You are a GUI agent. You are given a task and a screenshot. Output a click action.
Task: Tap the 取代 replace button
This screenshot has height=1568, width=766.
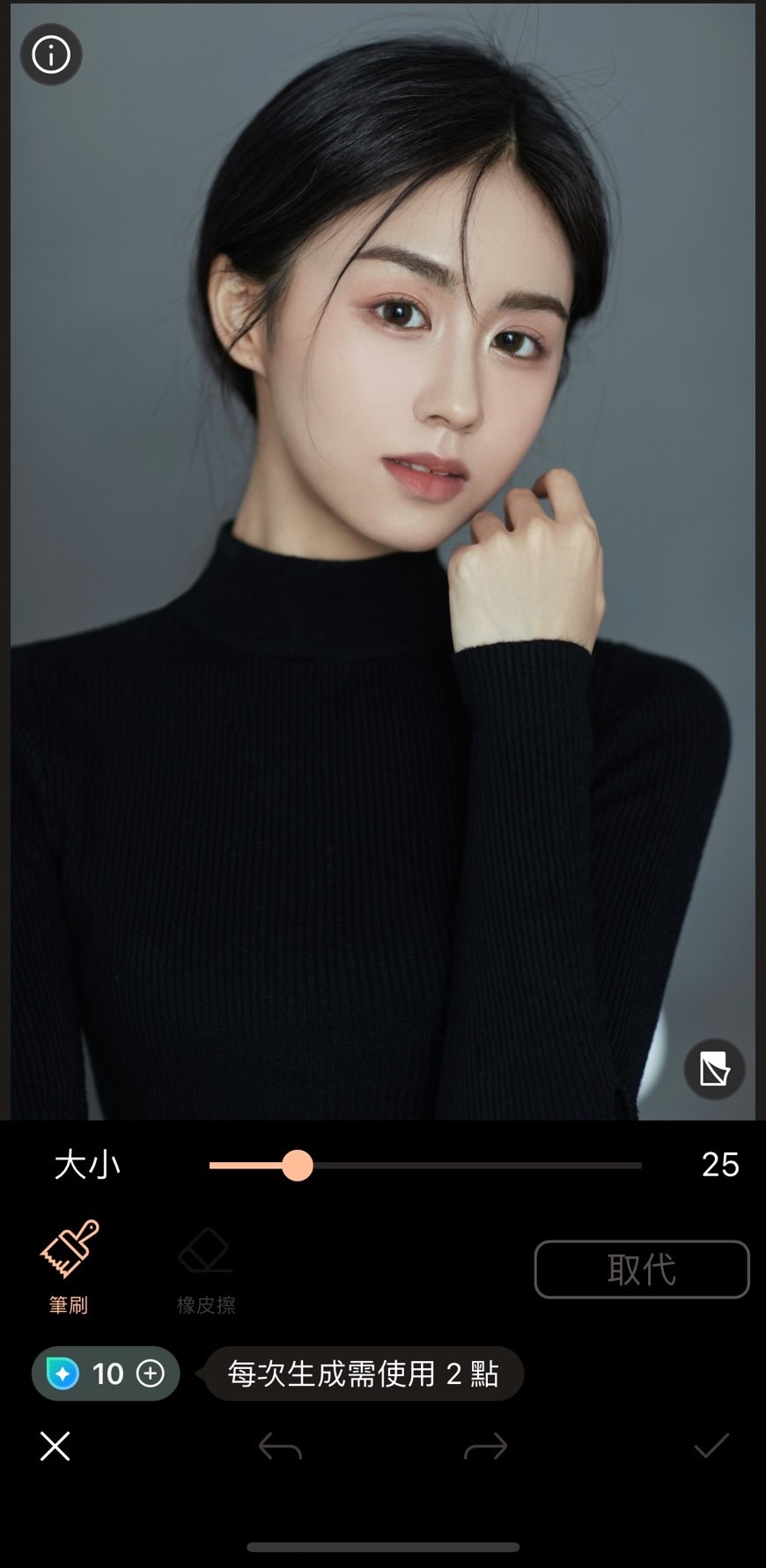coord(641,1269)
